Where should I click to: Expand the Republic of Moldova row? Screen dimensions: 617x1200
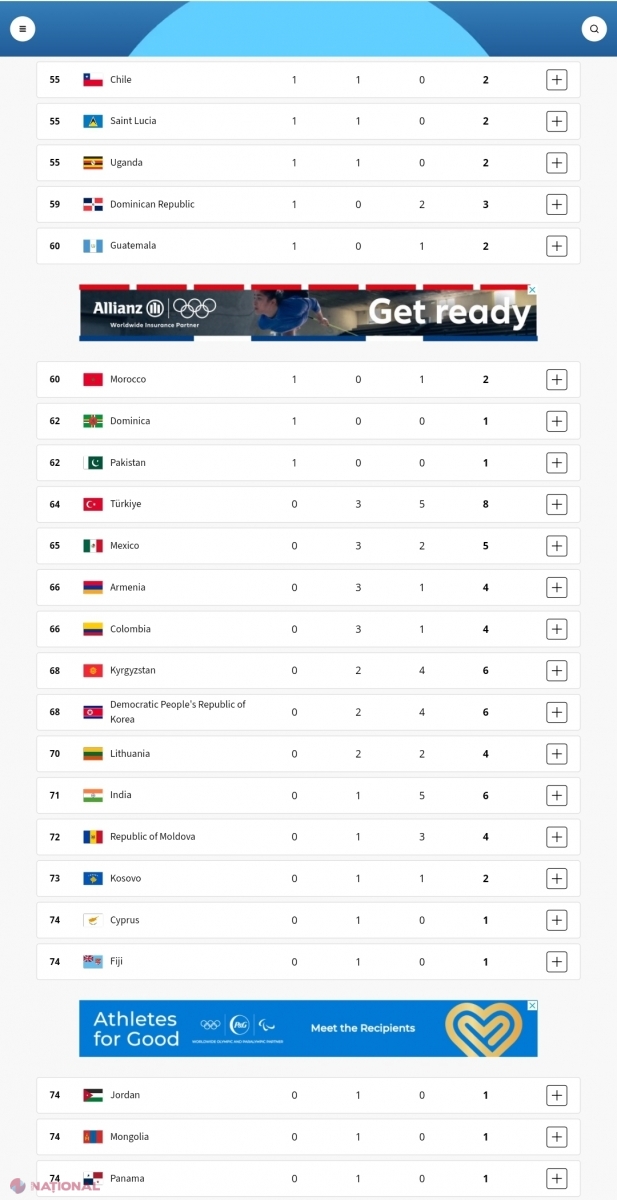(557, 837)
